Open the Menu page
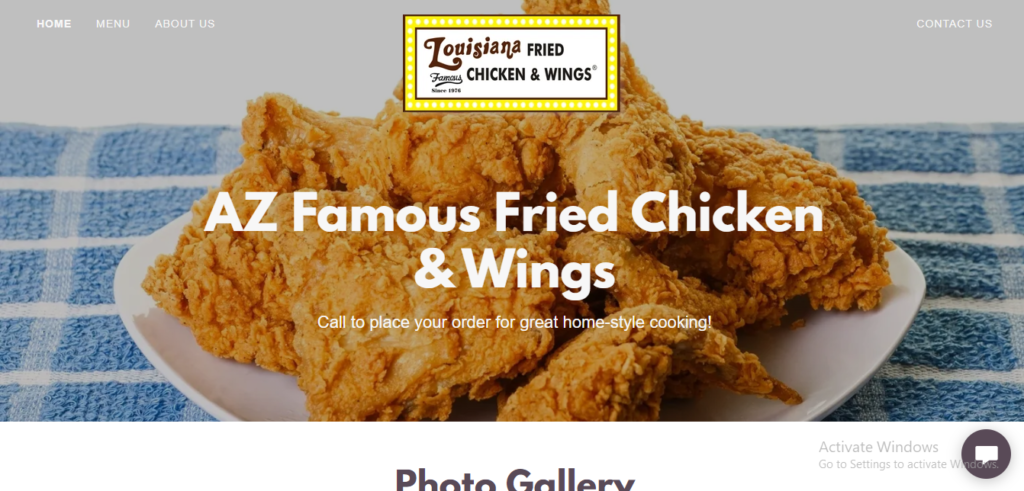Image resolution: width=1024 pixels, height=491 pixels. point(113,24)
